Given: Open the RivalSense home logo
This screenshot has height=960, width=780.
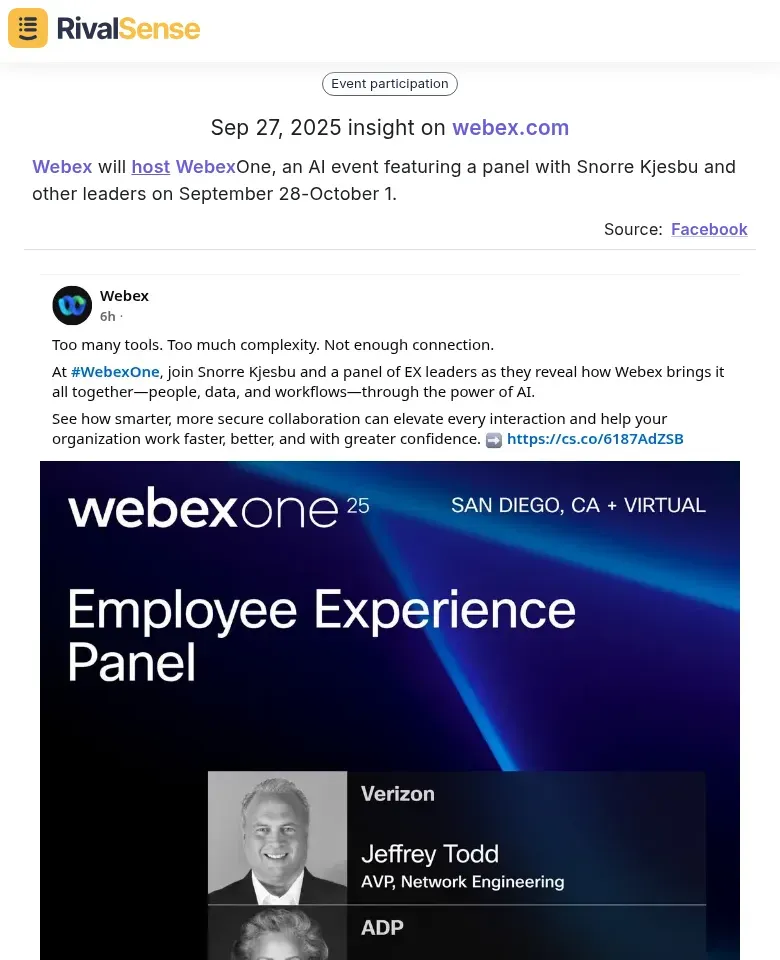Looking at the screenshot, I should point(104,28).
